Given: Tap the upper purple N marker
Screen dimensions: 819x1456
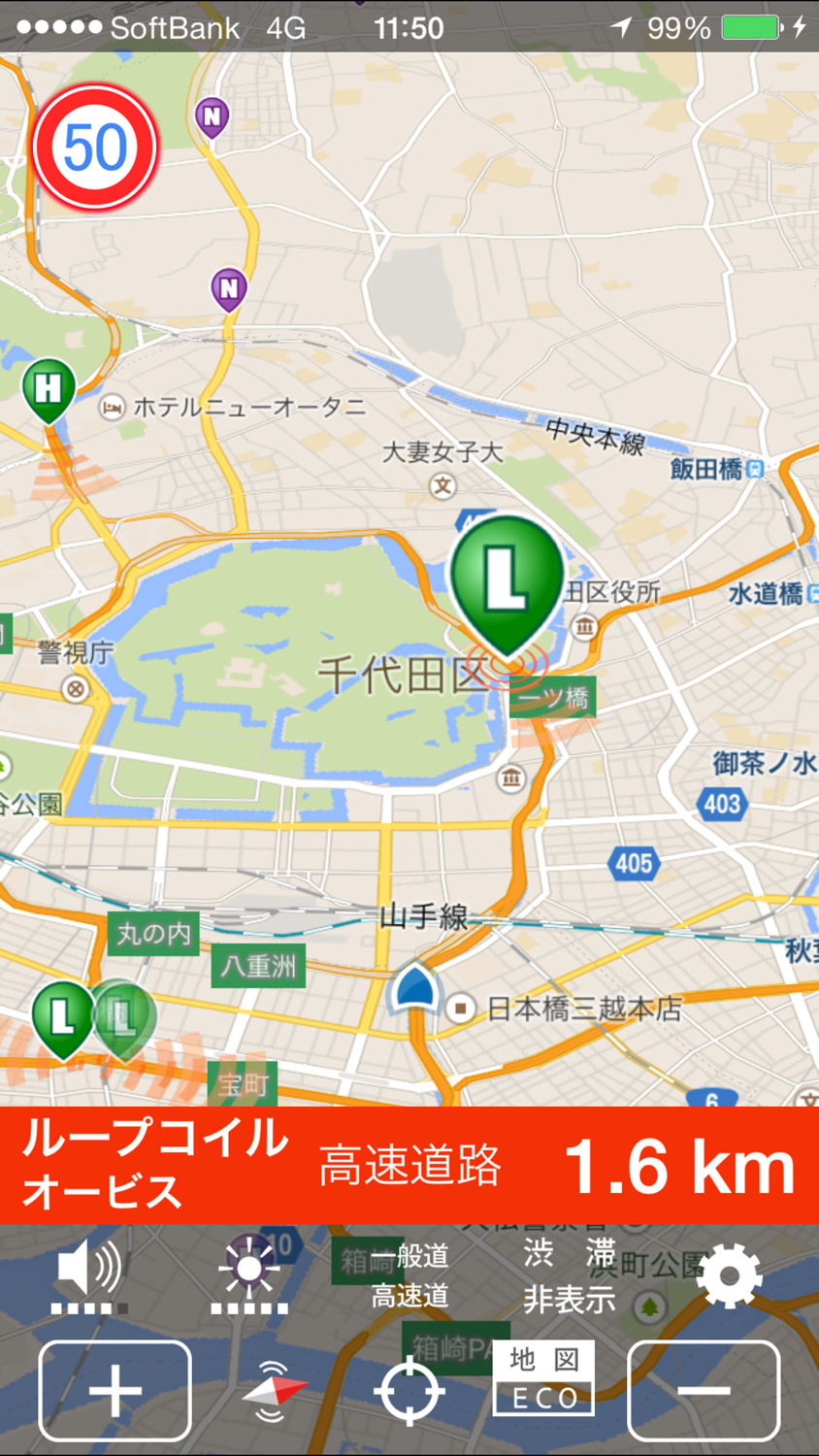Looking at the screenshot, I should click(x=212, y=119).
